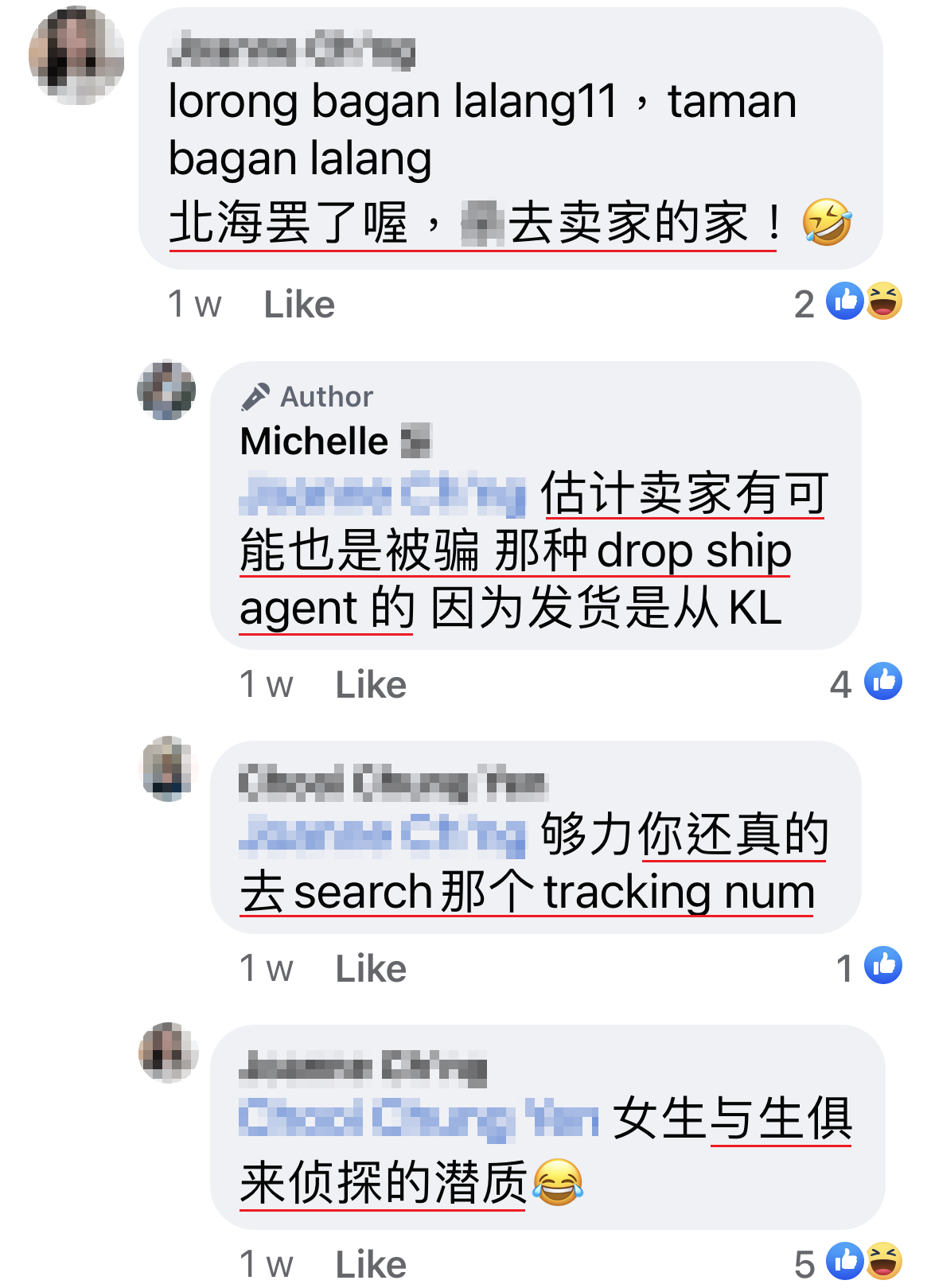Open the profile photo beside Michelle's reply

(166, 390)
